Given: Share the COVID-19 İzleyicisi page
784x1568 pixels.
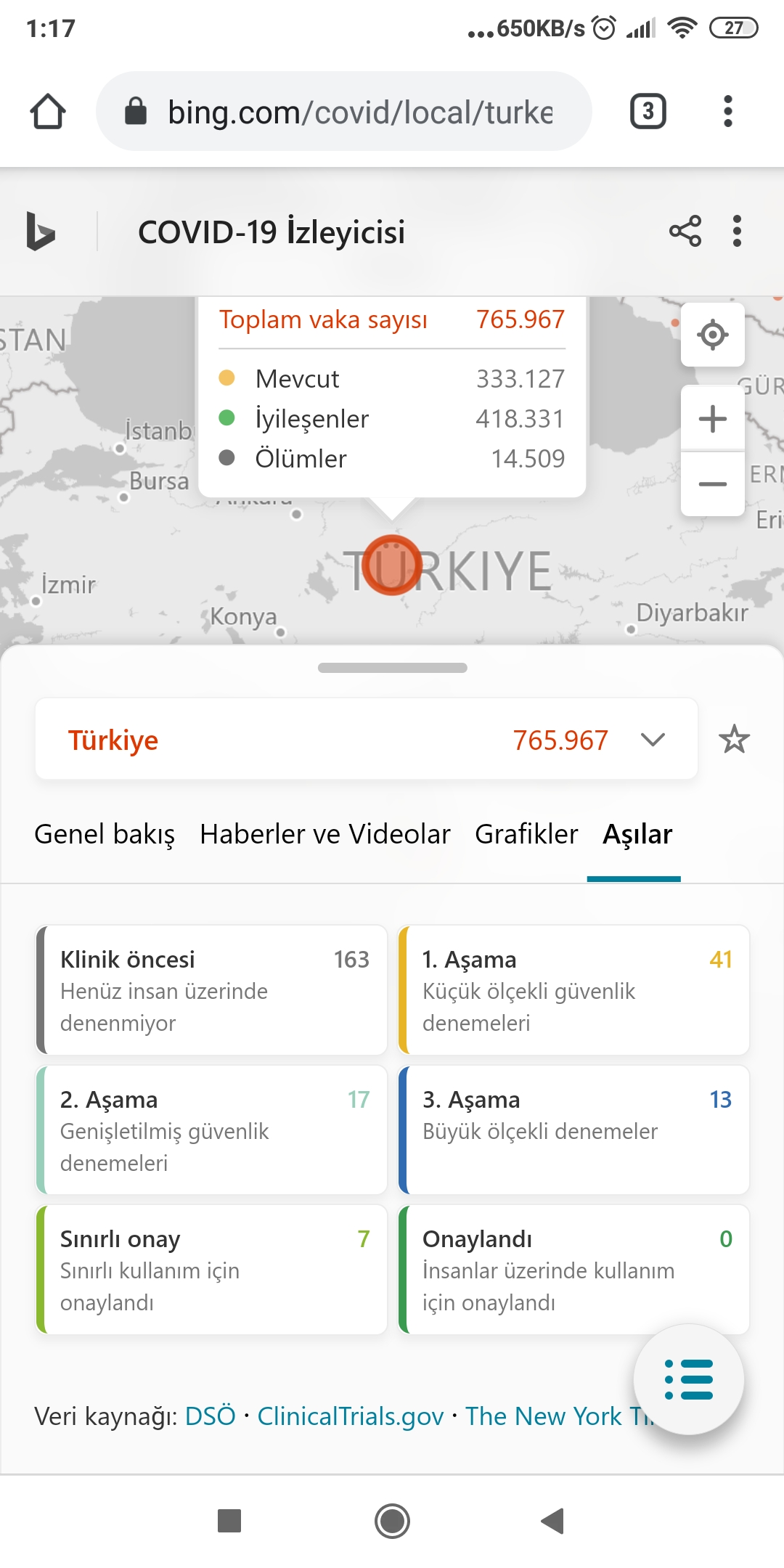Looking at the screenshot, I should point(685,232).
